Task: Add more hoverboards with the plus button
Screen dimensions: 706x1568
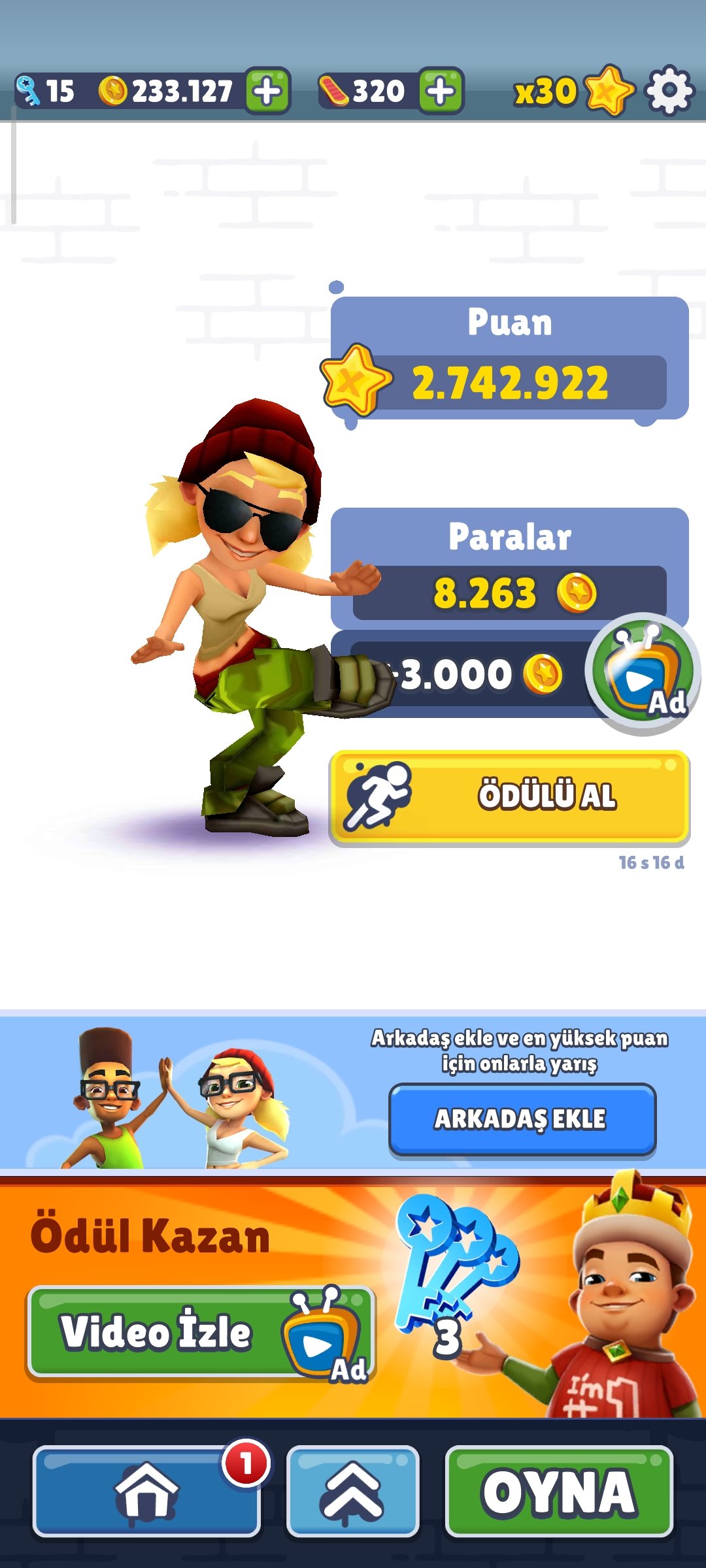Action: [441, 91]
